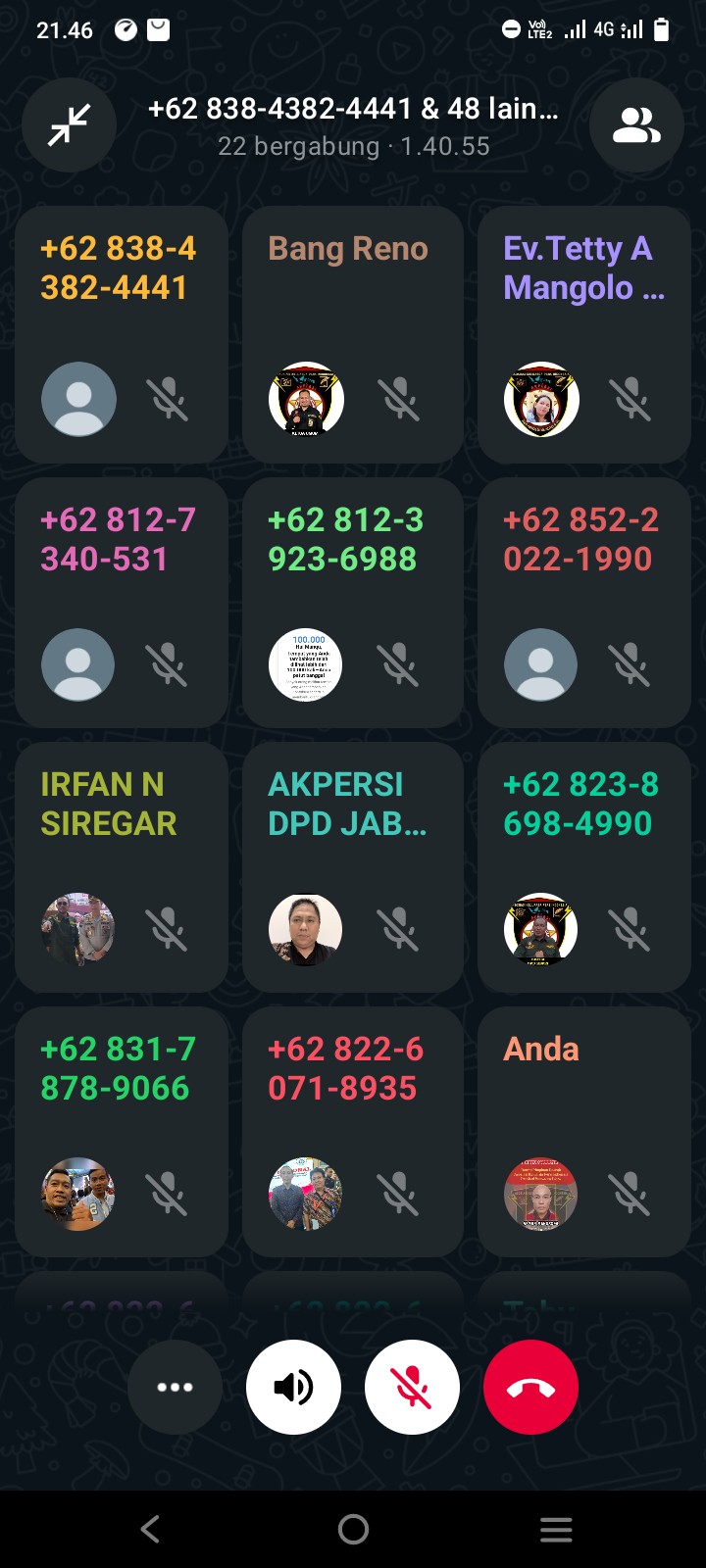Select the +62 831-7878-9066 tile
This screenshot has width=706, height=1568.
[x=122, y=1131]
